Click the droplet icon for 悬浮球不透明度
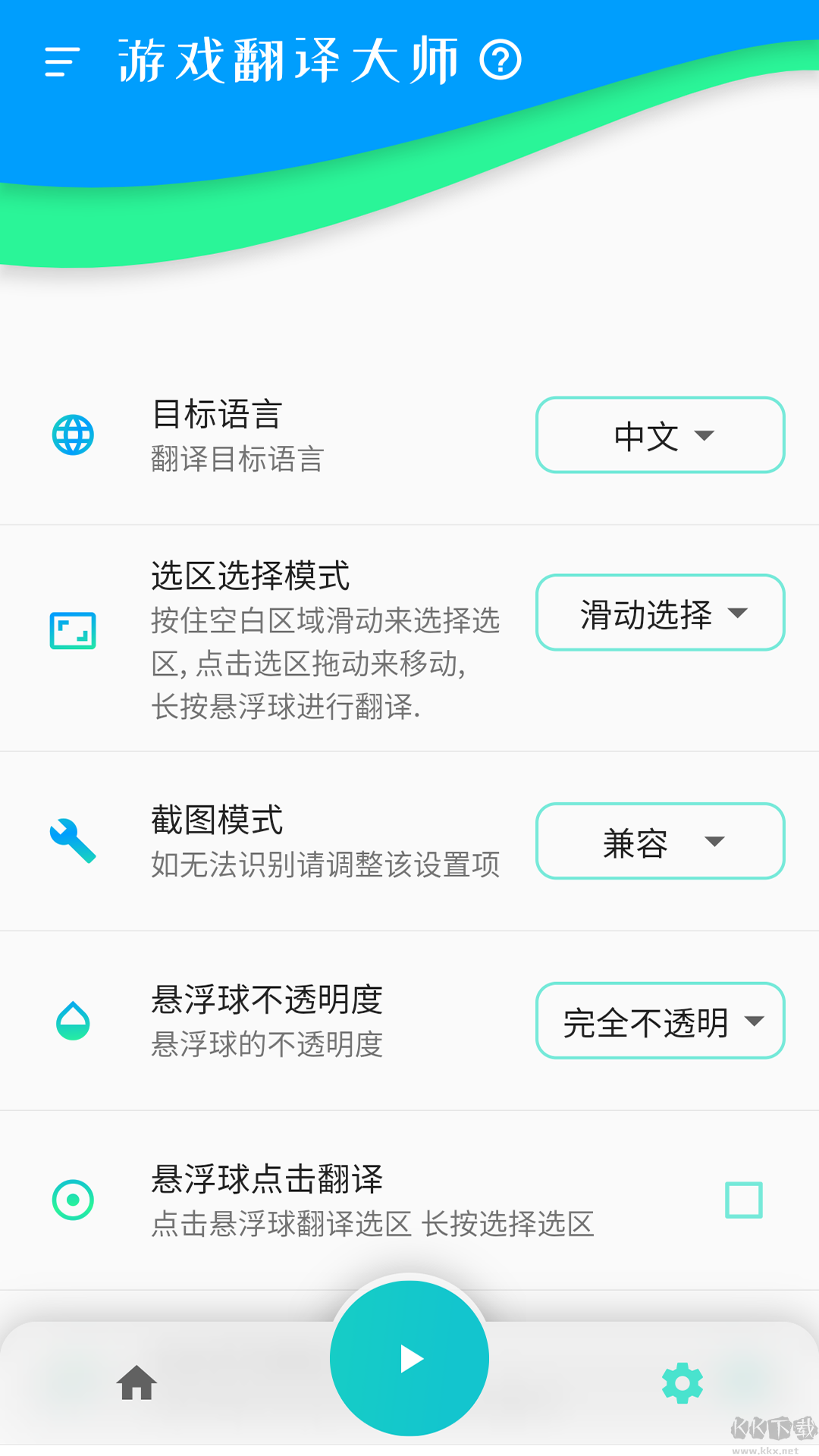819x1456 pixels. pos(72,1021)
